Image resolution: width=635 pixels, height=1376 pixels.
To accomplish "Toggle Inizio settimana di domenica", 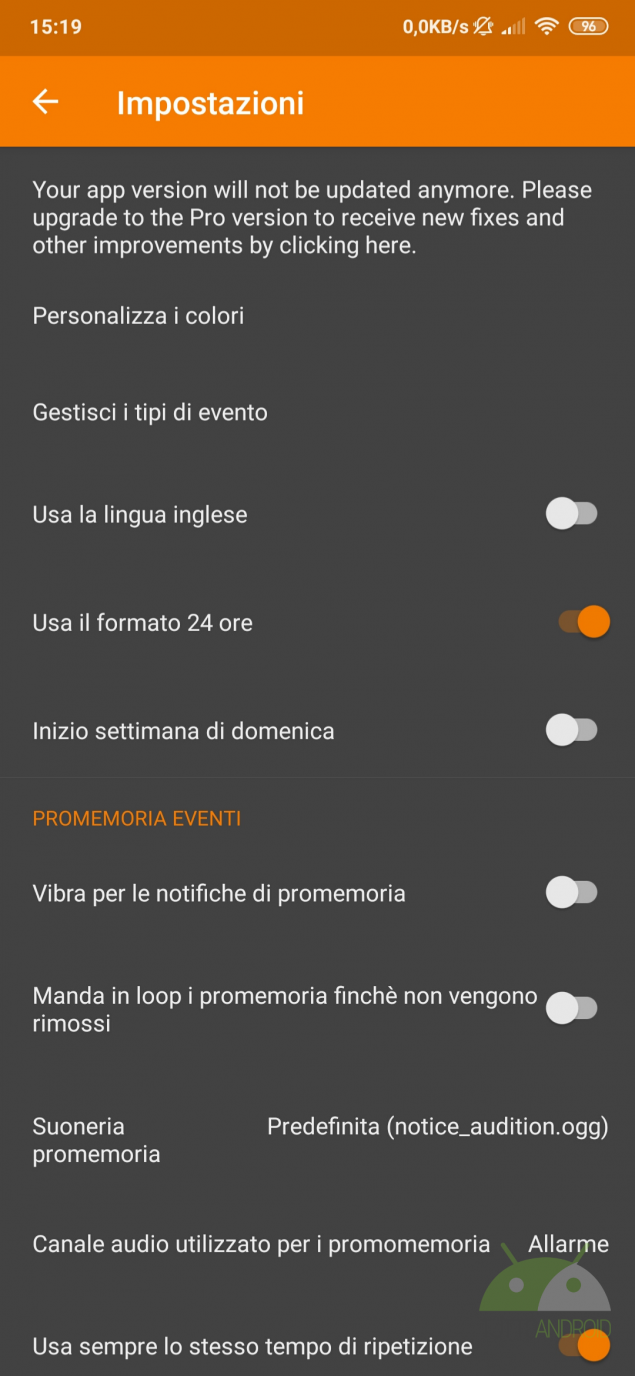I will (571, 731).
